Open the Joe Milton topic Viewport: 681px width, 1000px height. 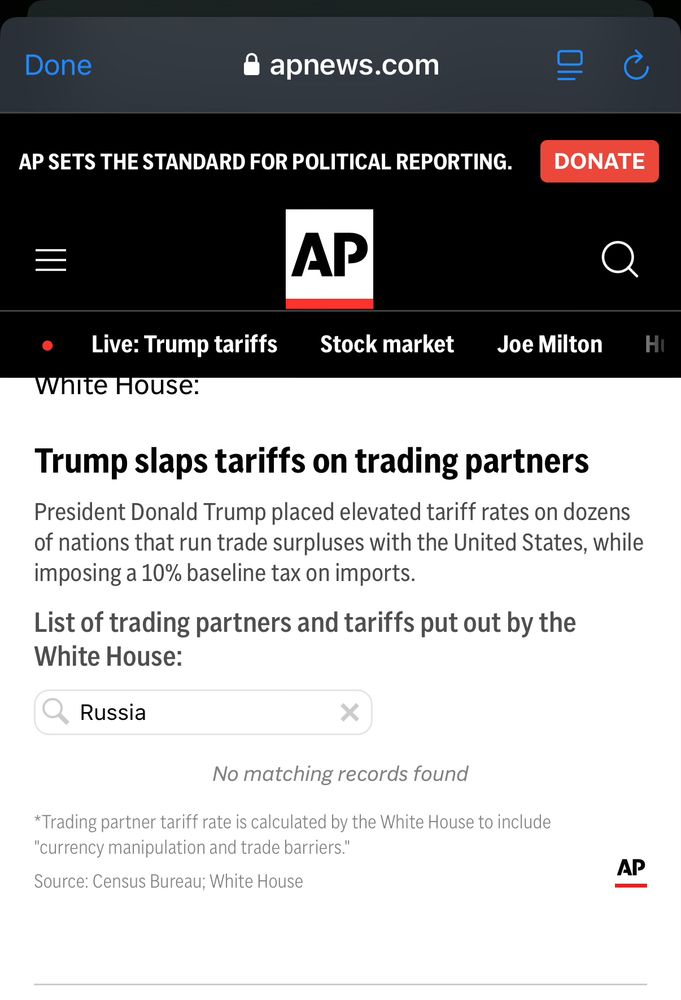550,344
